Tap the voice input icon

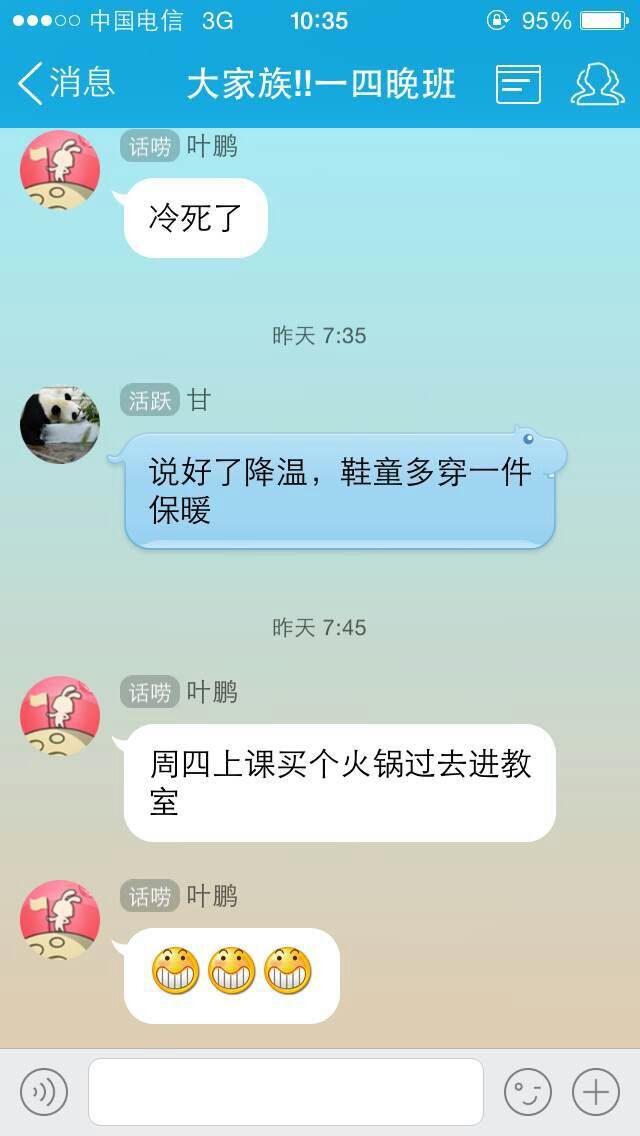coord(44,1091)
